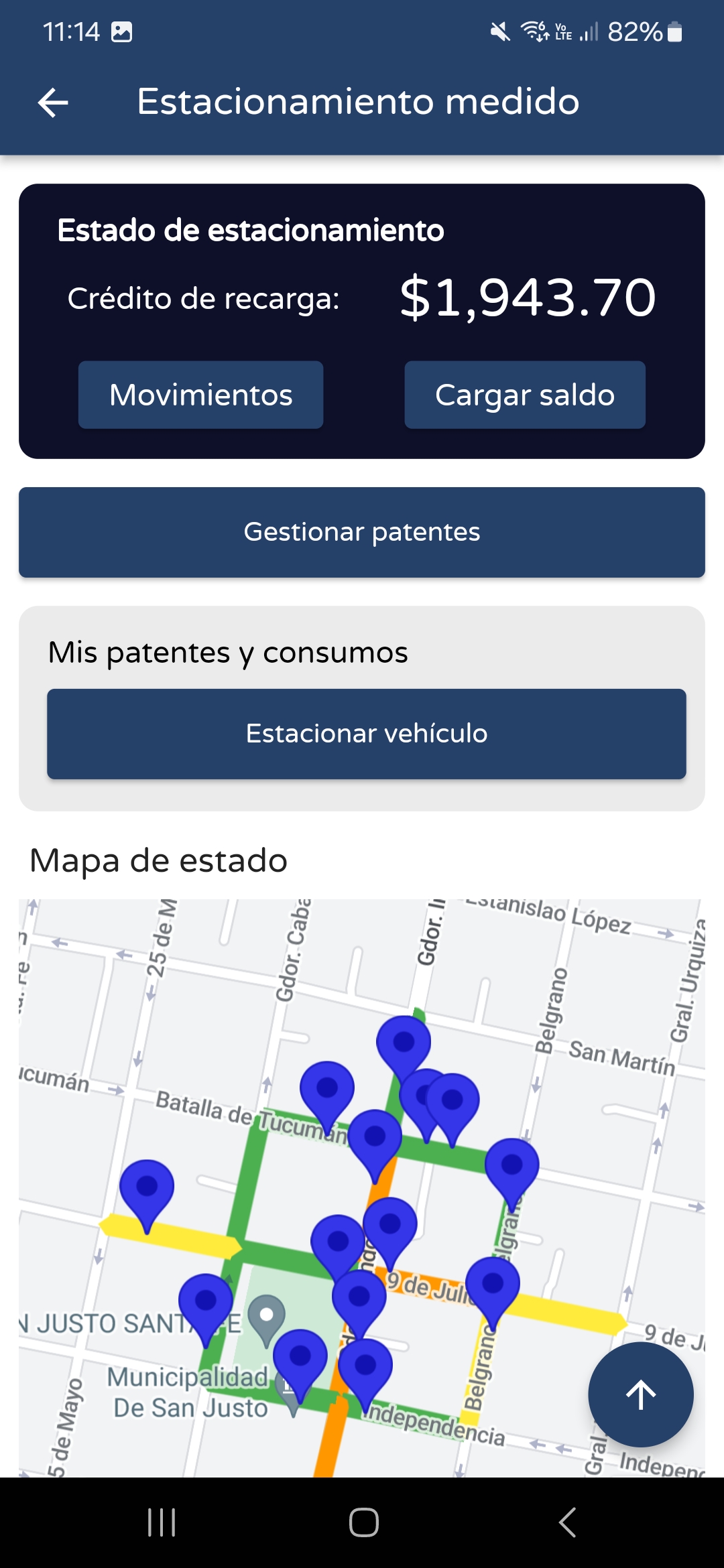Open the system recent apps button
This screenshot has height=1568, width=724.
[162, 1522]
